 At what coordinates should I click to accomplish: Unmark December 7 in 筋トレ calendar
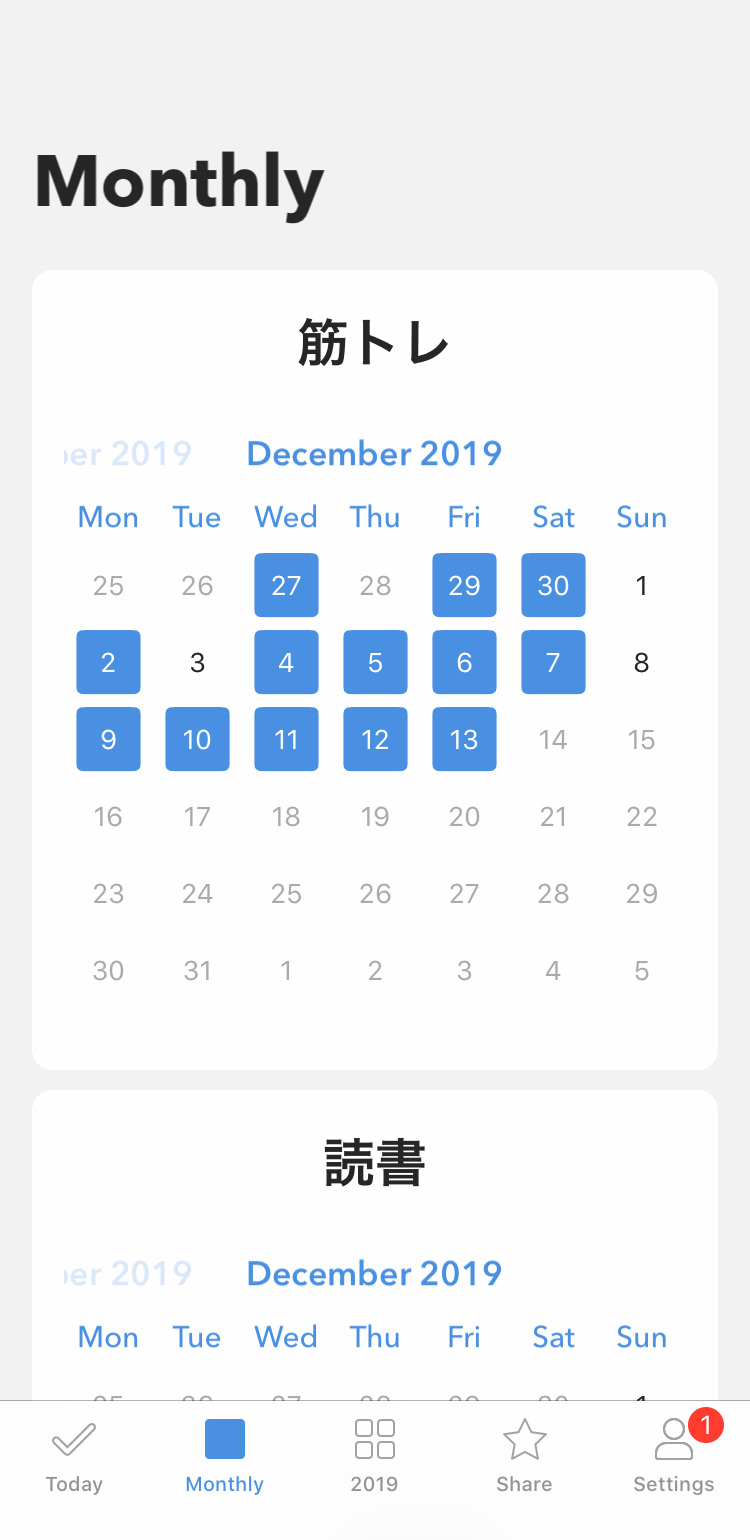click(x=553, y=662)
